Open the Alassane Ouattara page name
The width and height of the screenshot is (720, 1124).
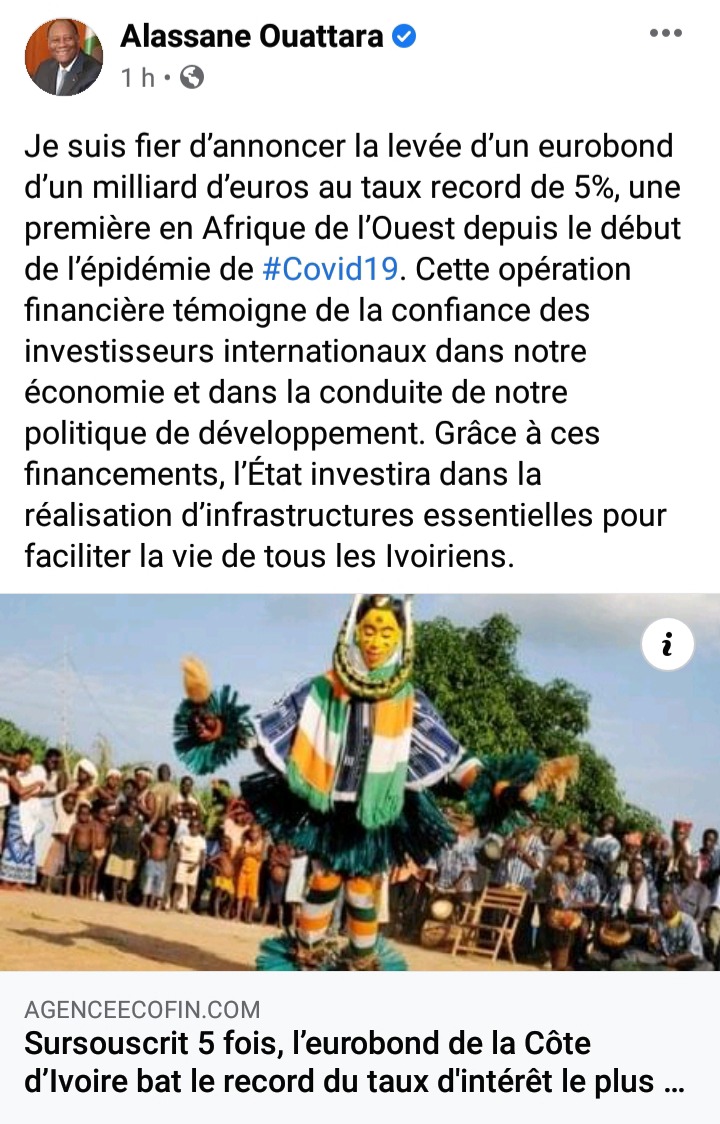click(251, 37)
